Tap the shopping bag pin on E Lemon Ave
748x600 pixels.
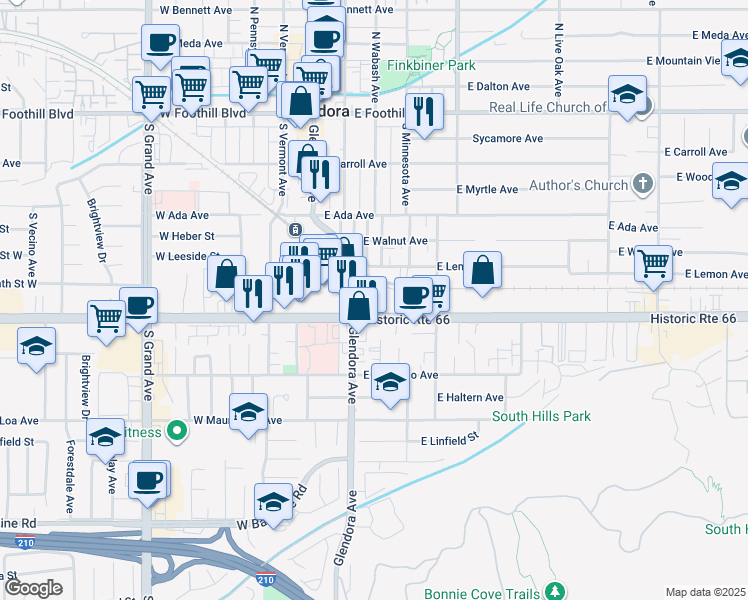[x=482, y=270]
